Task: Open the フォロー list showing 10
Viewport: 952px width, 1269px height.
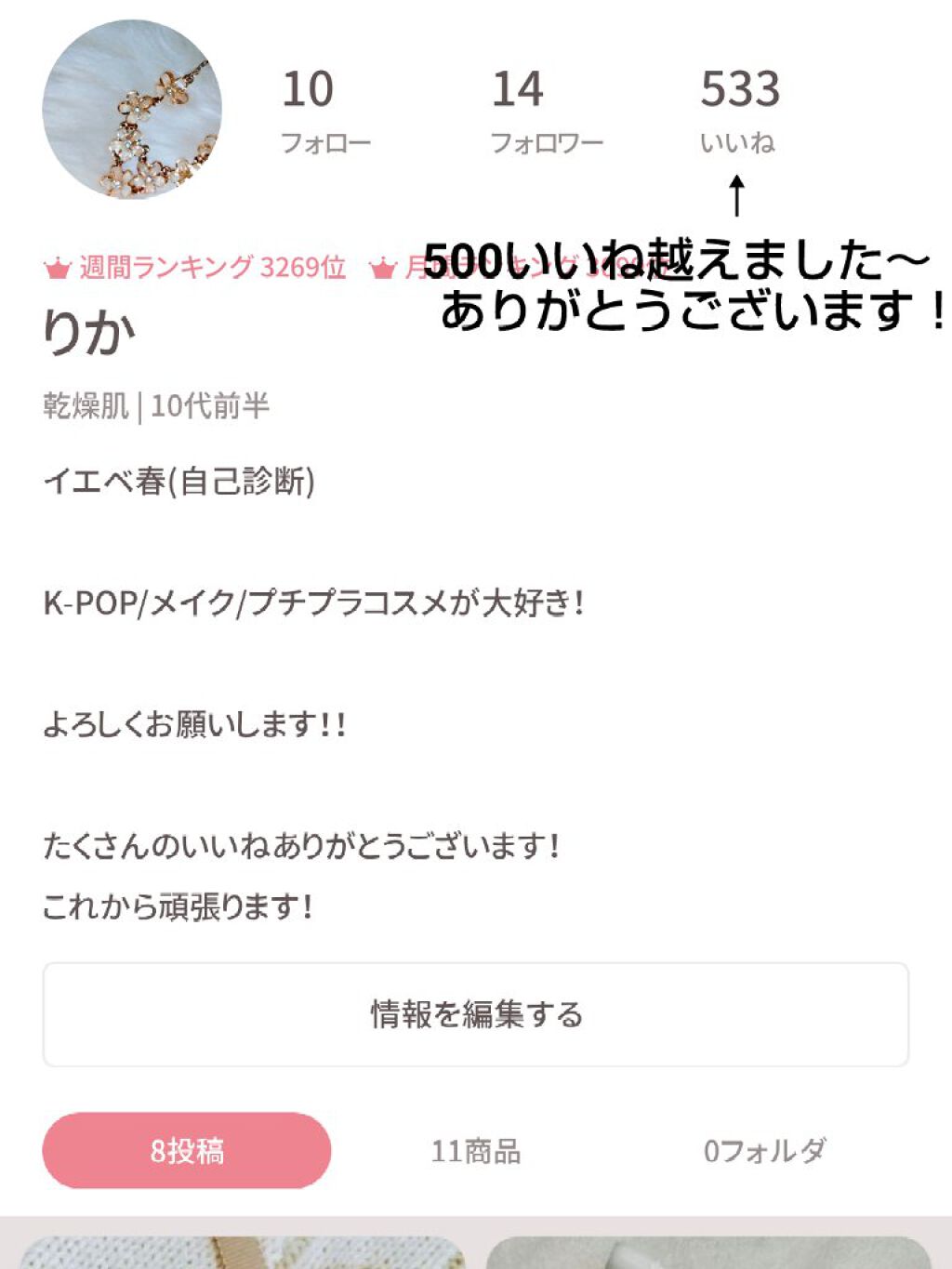Action: pyautogui.click(x=324, y=110)
